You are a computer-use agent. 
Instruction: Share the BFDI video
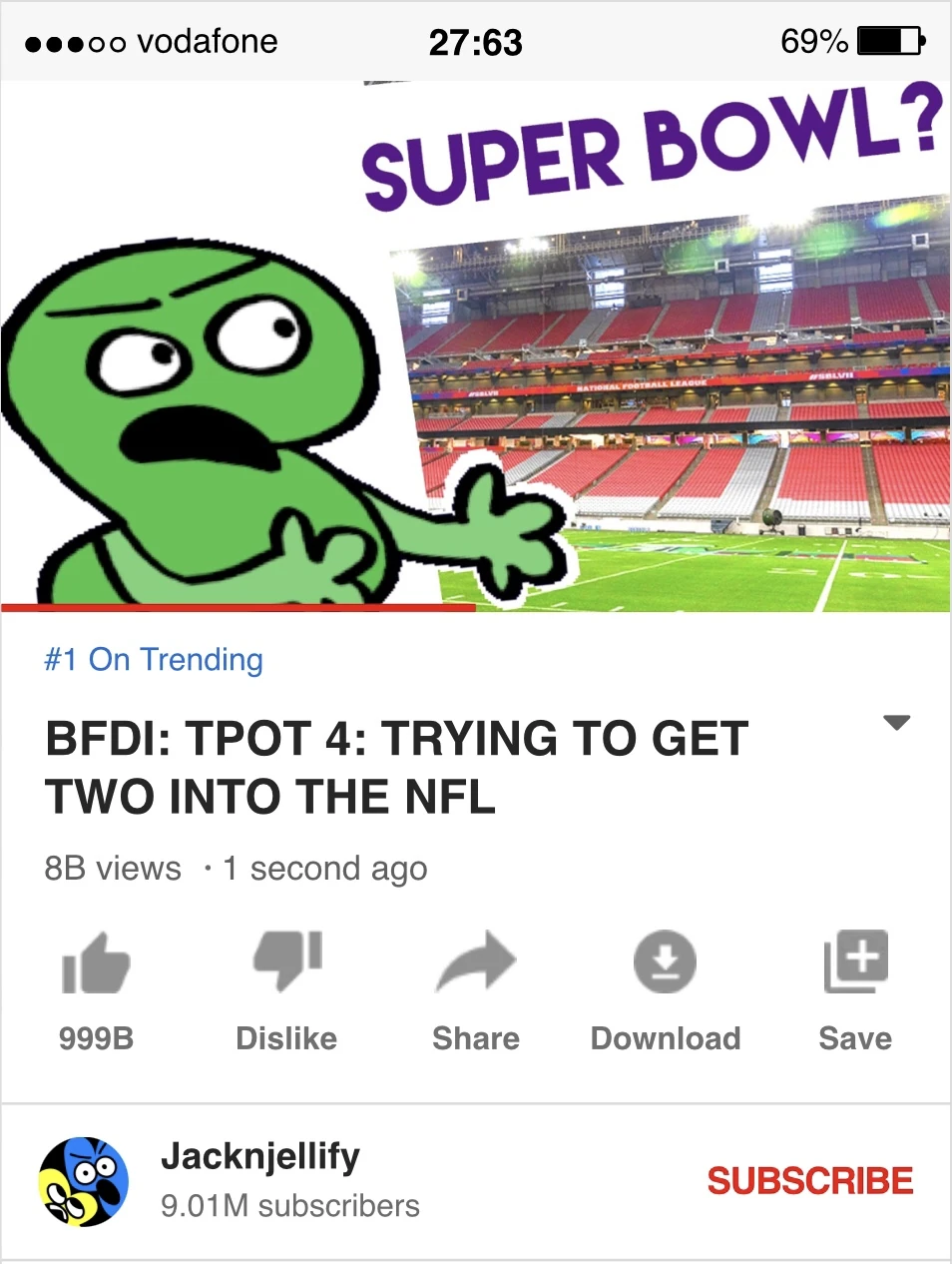pyautogui.click(x=476, y=961)
